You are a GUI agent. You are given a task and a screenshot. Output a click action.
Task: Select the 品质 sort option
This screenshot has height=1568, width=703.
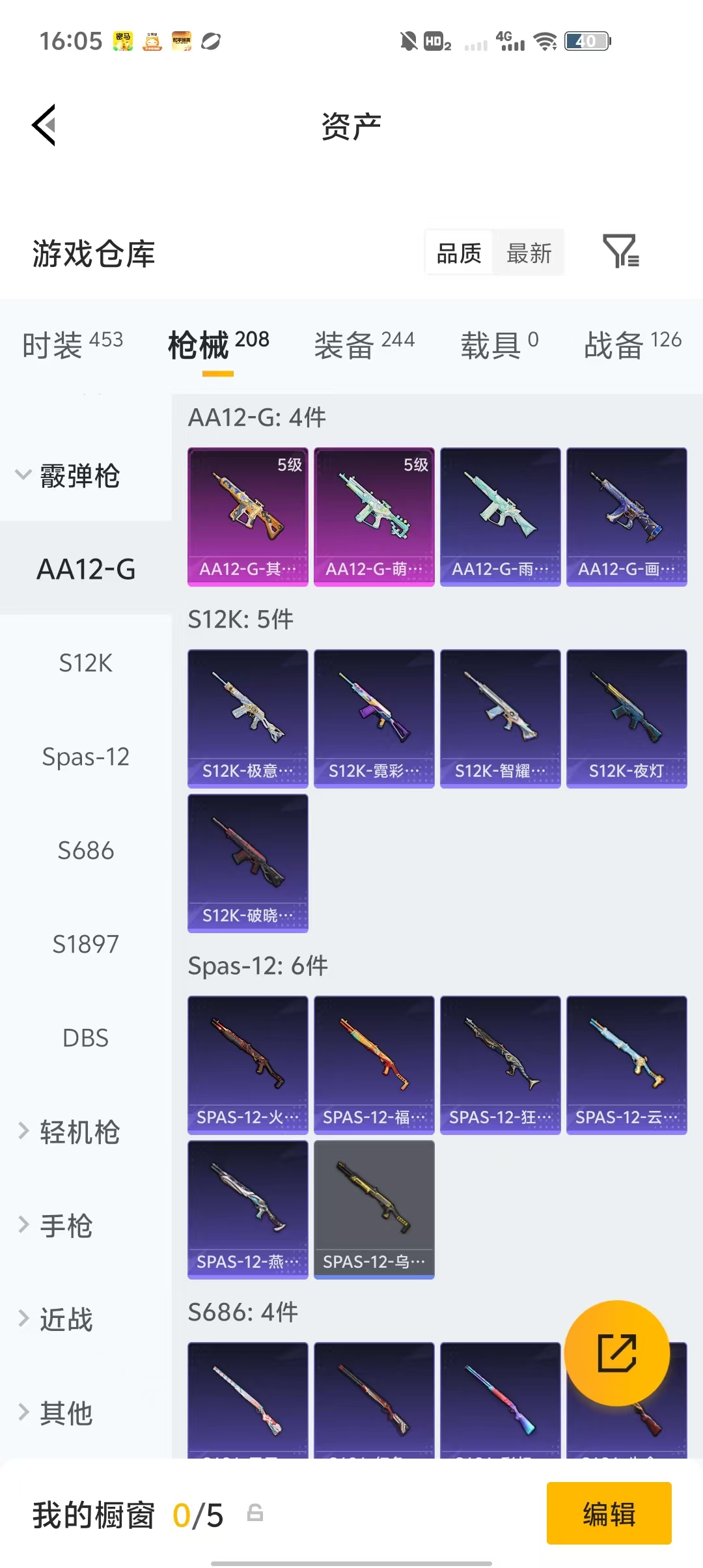459,253
